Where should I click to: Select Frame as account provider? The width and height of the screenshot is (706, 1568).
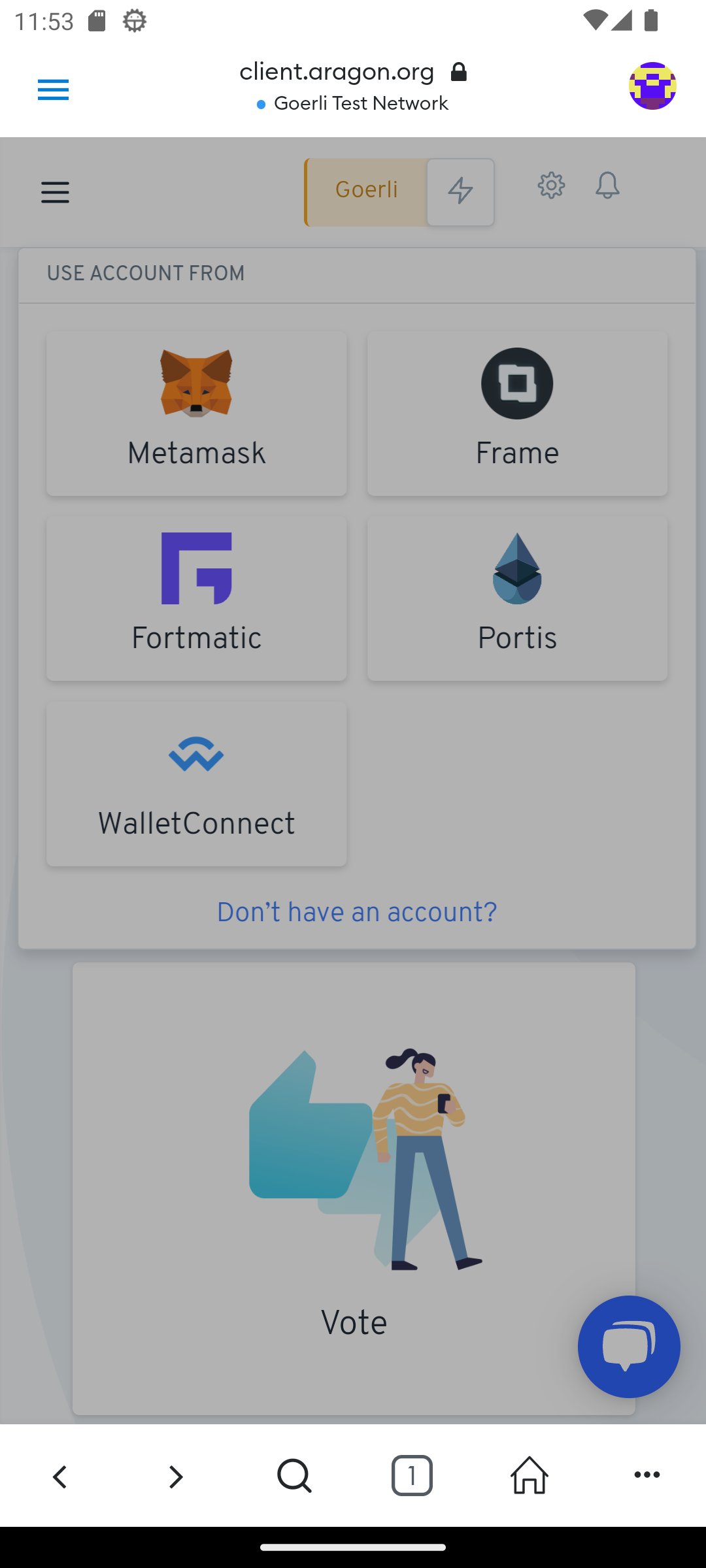517,414
